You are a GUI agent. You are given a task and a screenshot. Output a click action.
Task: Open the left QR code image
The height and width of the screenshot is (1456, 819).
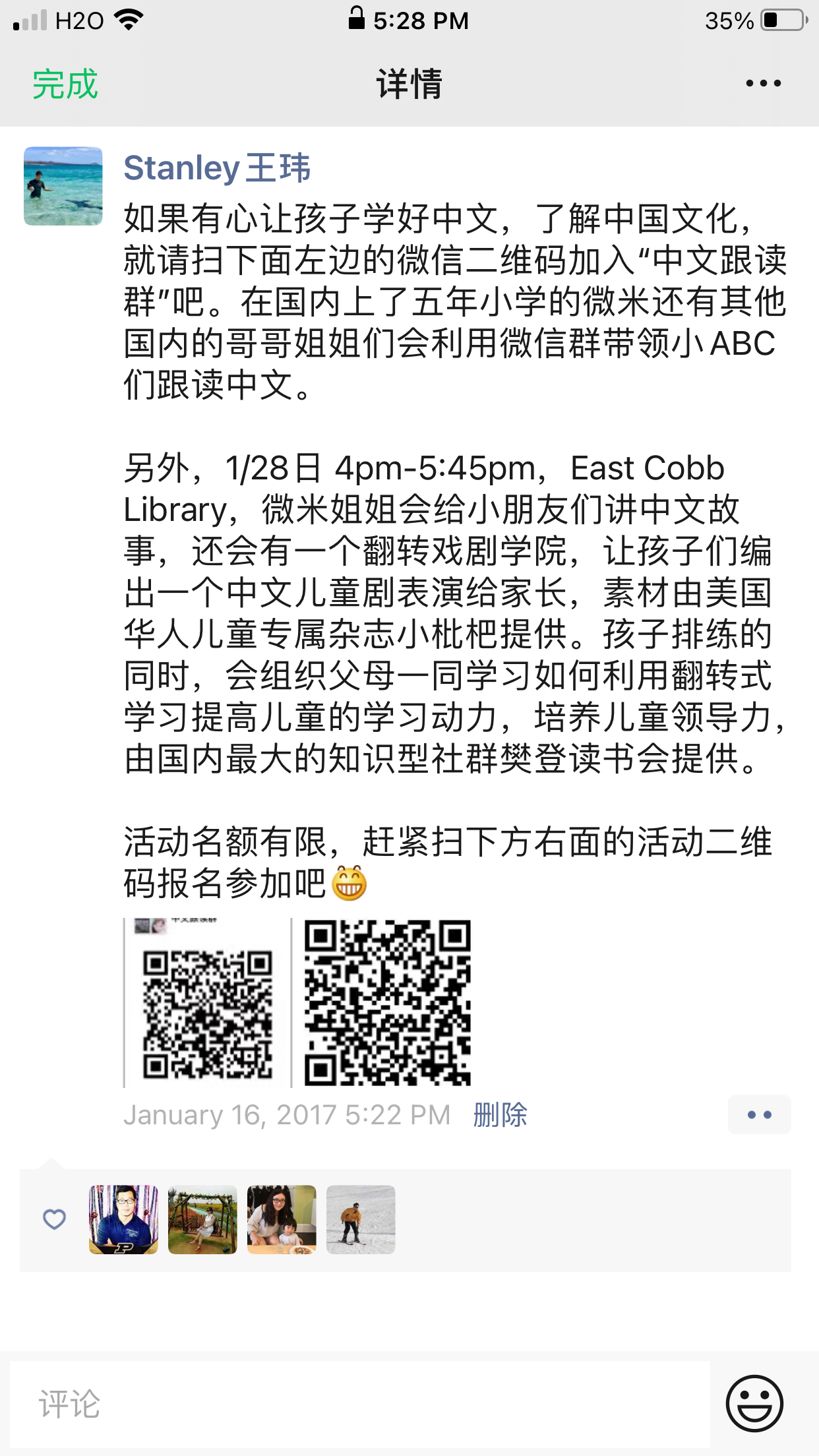(207, 1002)
